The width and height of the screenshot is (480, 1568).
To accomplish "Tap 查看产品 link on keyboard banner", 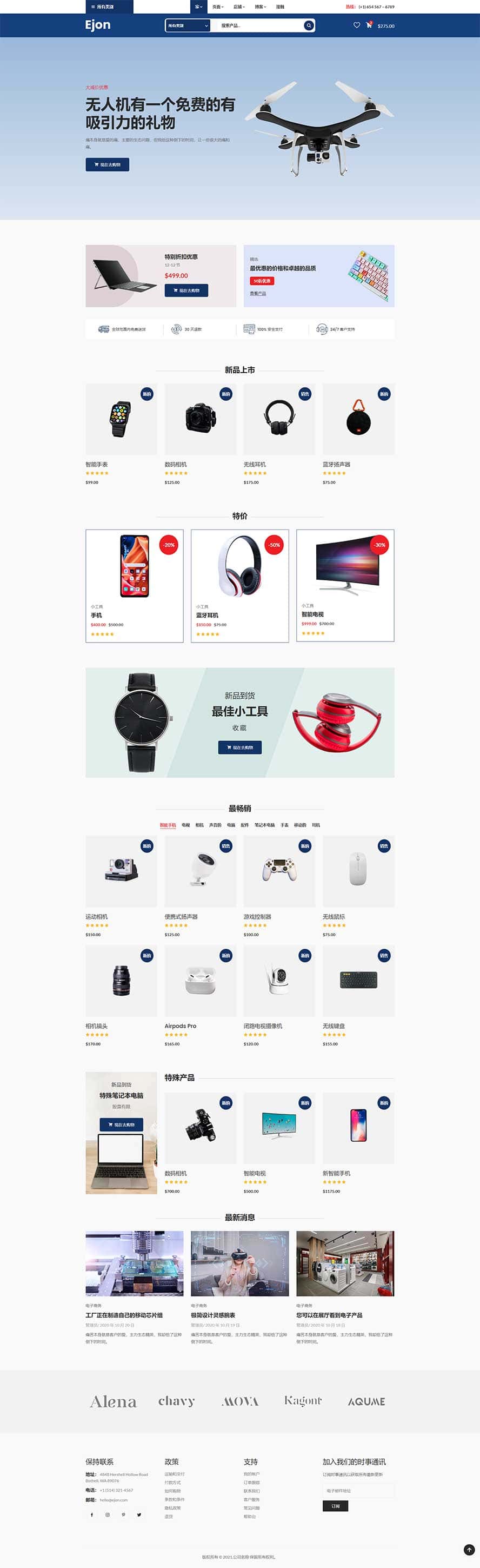I will (257, 293).
